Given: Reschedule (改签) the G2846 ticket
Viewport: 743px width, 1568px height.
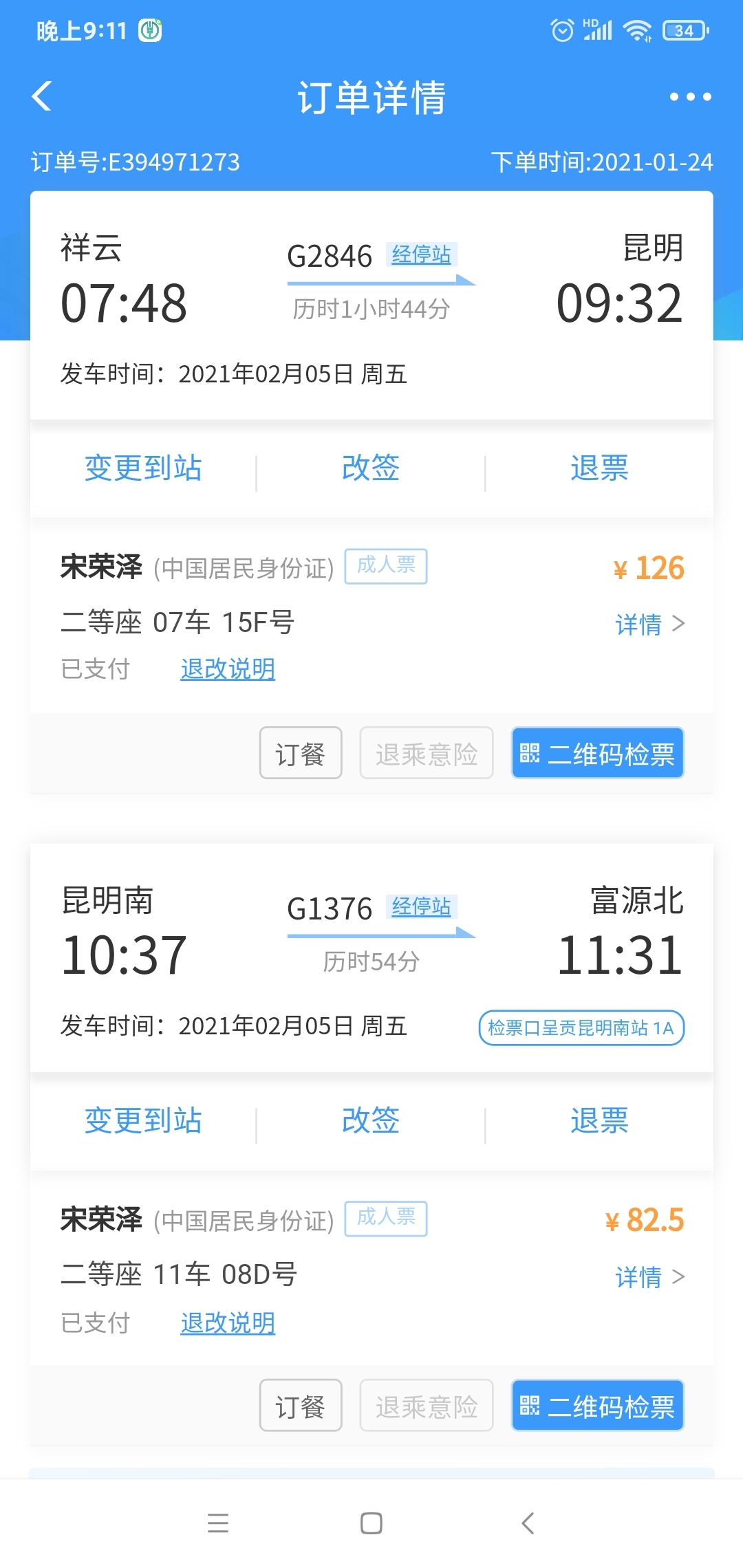Looking at the screenshot, I should click(x=371, y=468).
